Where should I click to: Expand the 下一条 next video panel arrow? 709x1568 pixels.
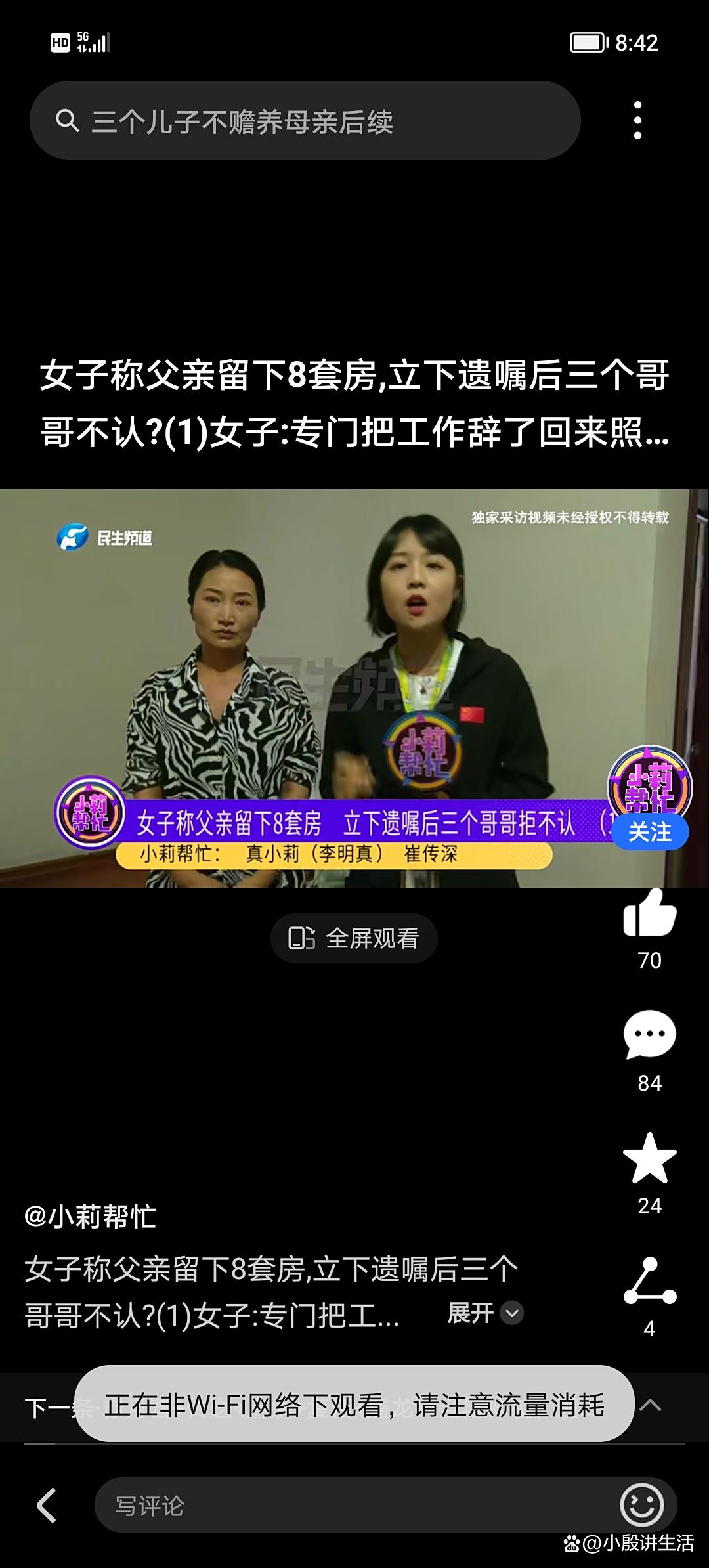pyautogui.click(x=650, y=1405)
